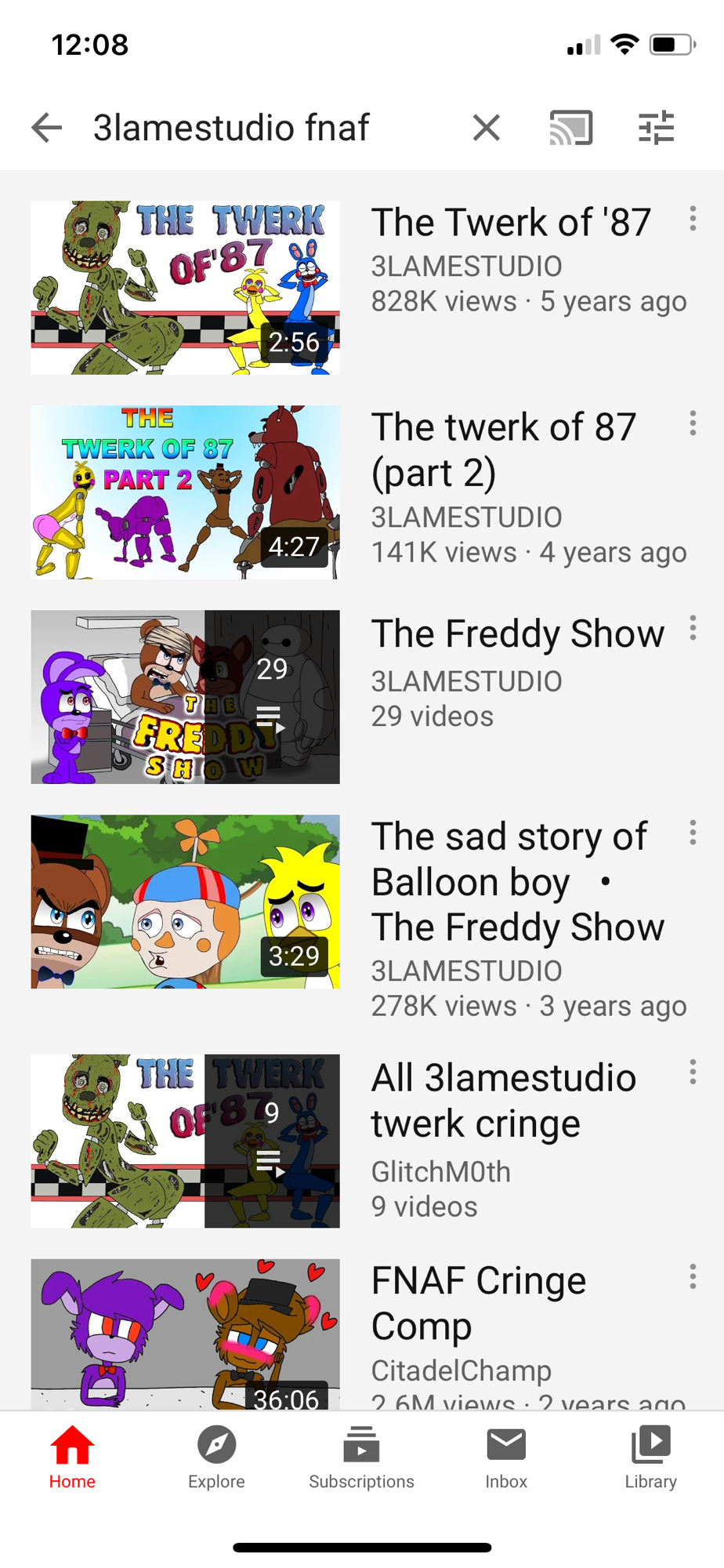Open options for sad story of Balloon boy
This screenshot has height=1568, width=724.
pyautogui.click(x=693, y=833)
